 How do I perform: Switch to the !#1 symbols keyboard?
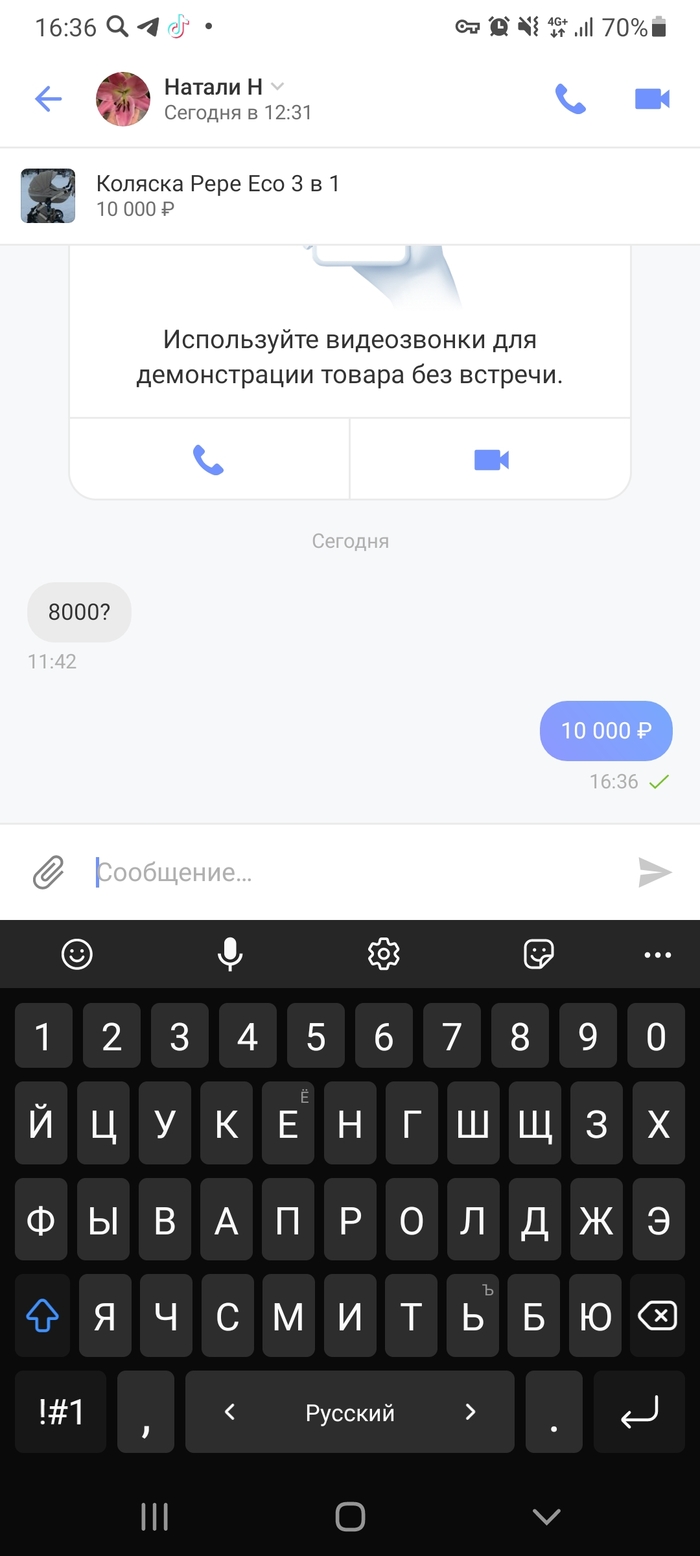pyautogui.click(x=61, y=1412)
